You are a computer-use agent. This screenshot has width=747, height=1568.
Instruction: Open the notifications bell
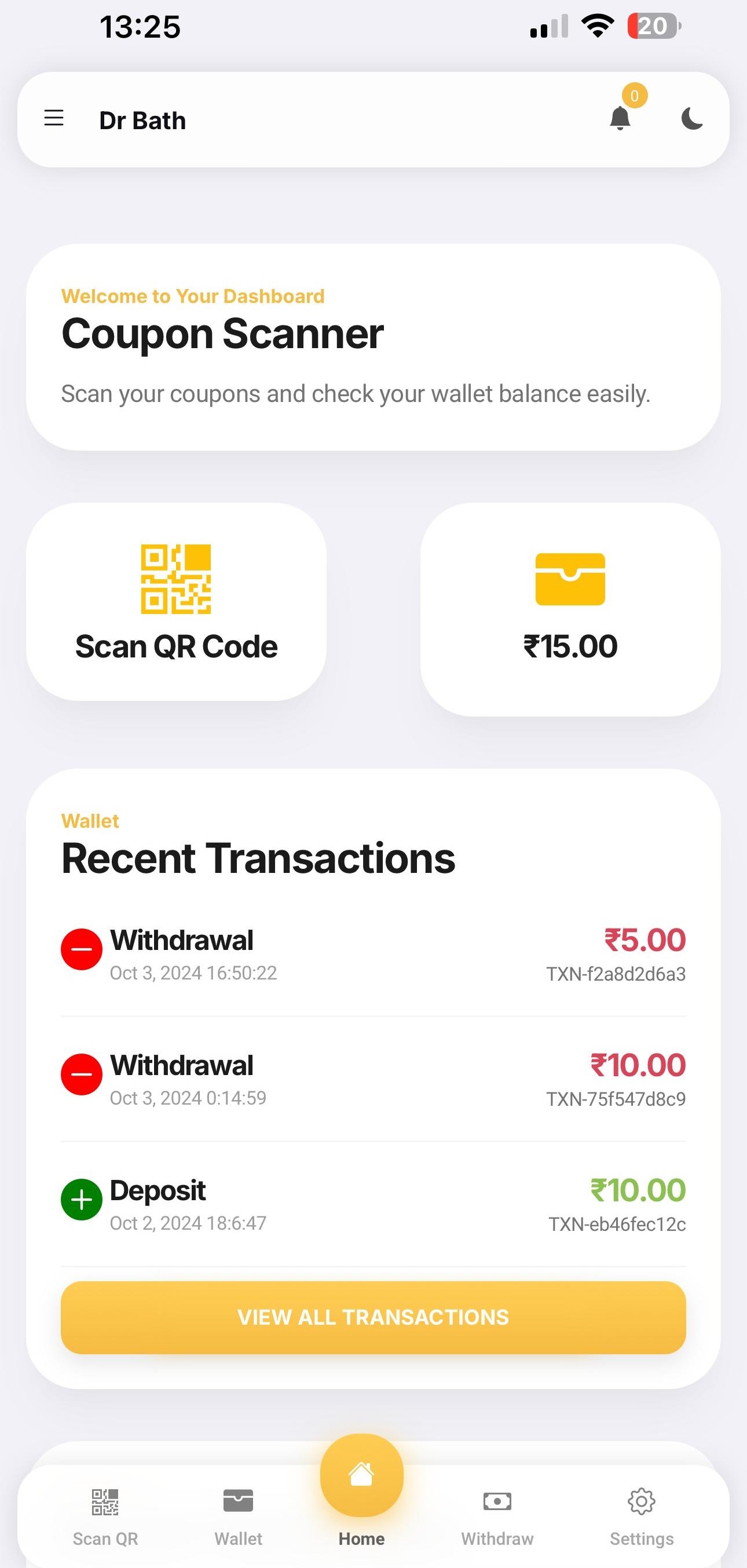[x=620, y=118]
